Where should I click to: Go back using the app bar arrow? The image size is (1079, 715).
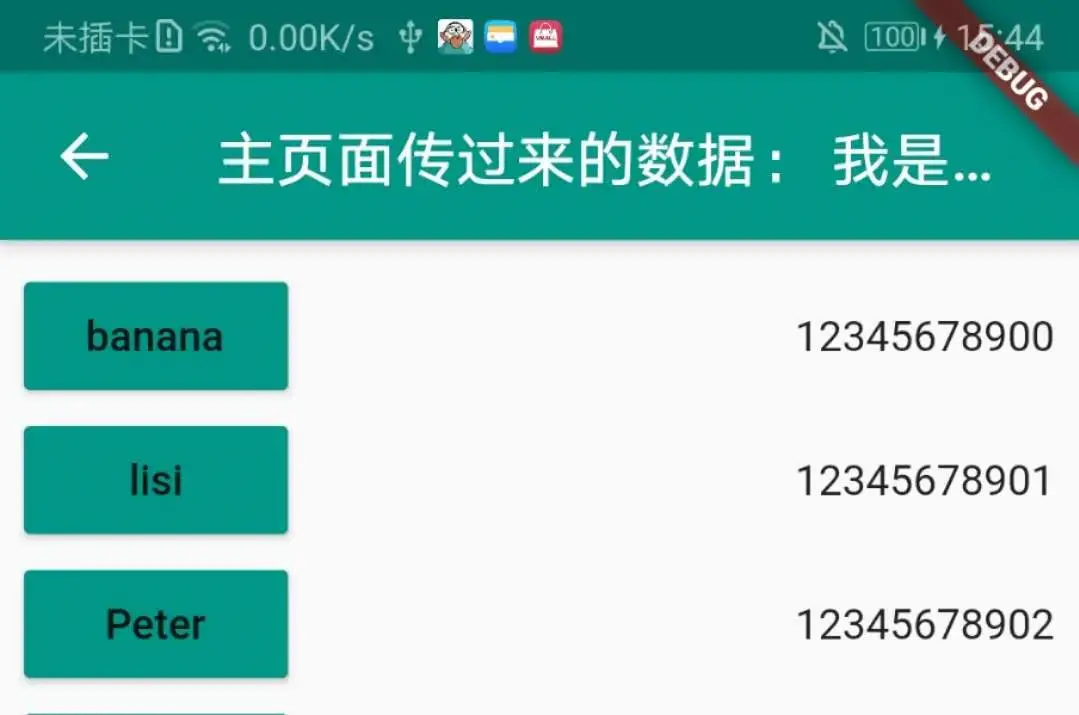(x=84, y=157)
